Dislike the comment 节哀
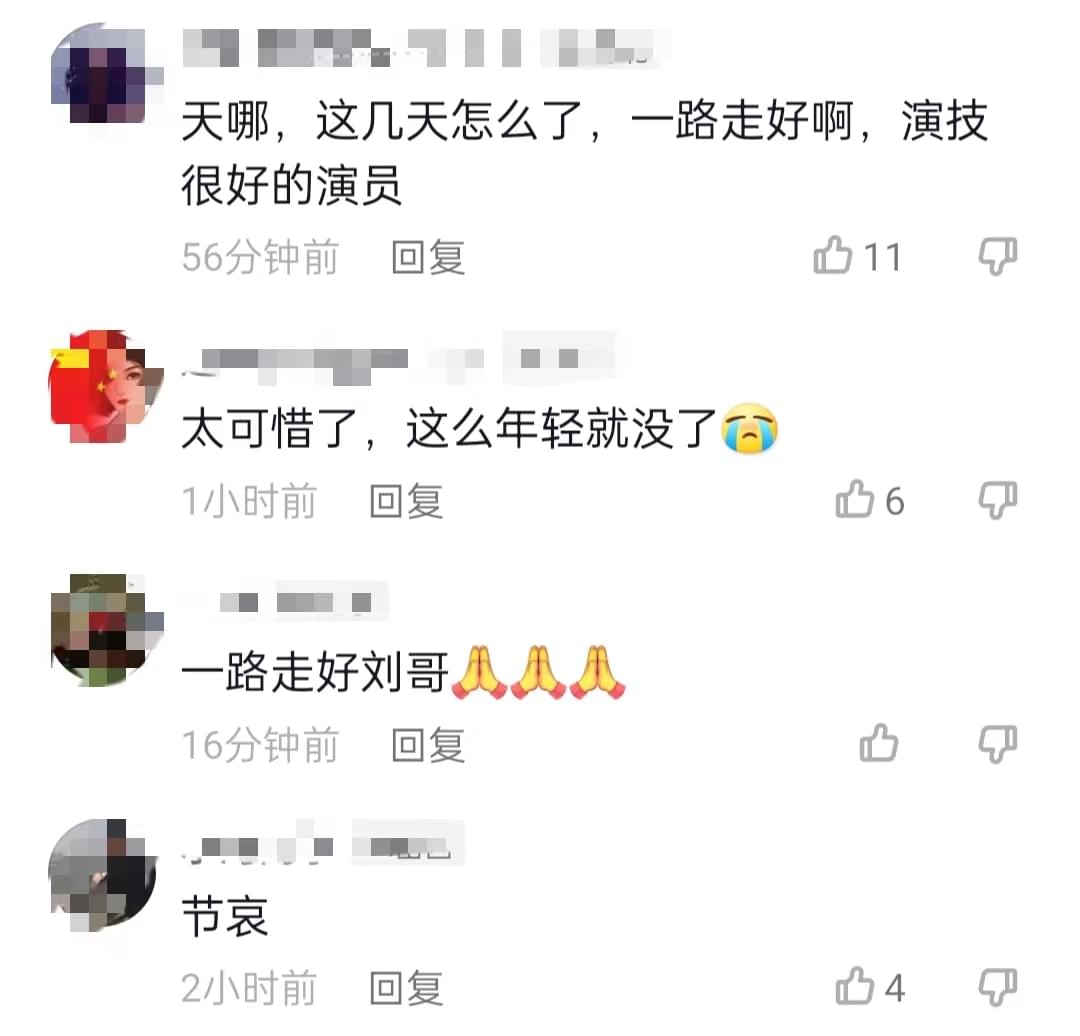This screenshot has width=1080, height=1036. click(x=997, y=988)
